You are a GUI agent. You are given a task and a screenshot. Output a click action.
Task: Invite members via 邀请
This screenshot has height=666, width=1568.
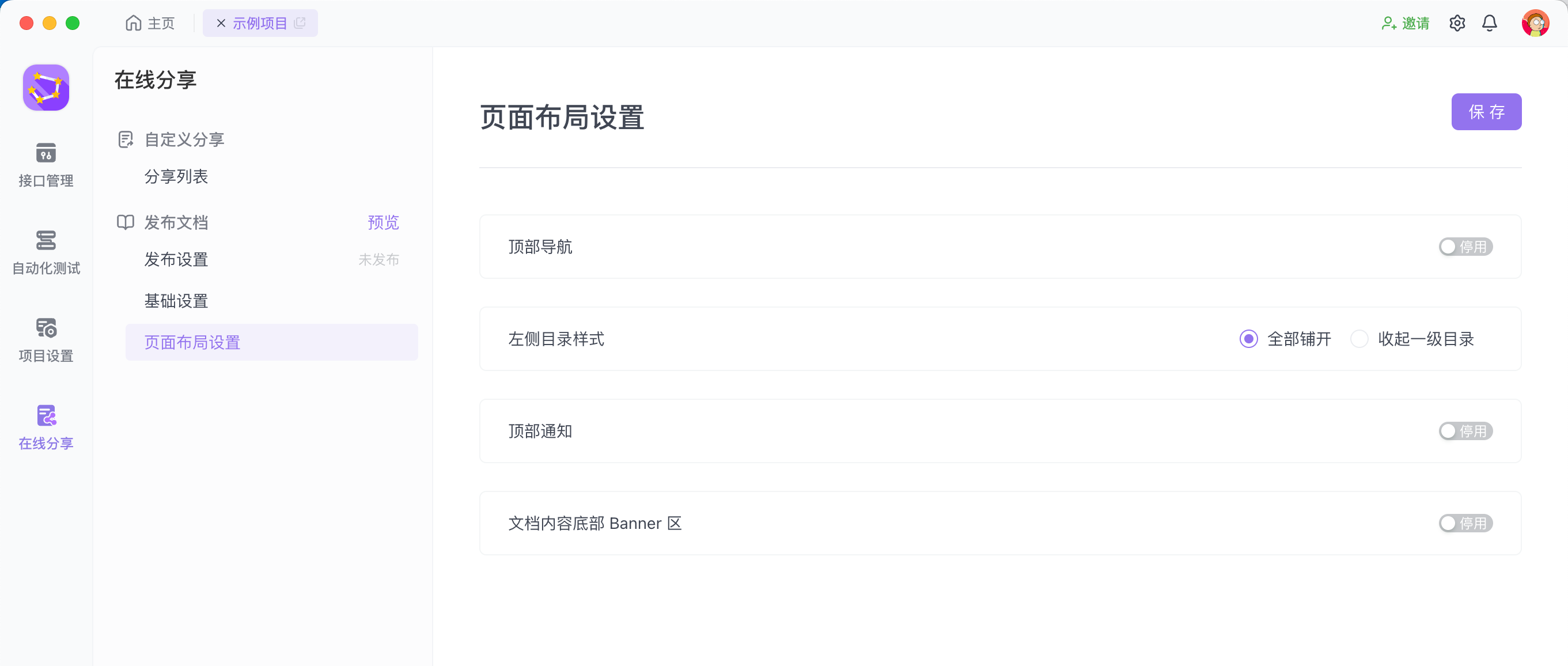coord(1405,23)
